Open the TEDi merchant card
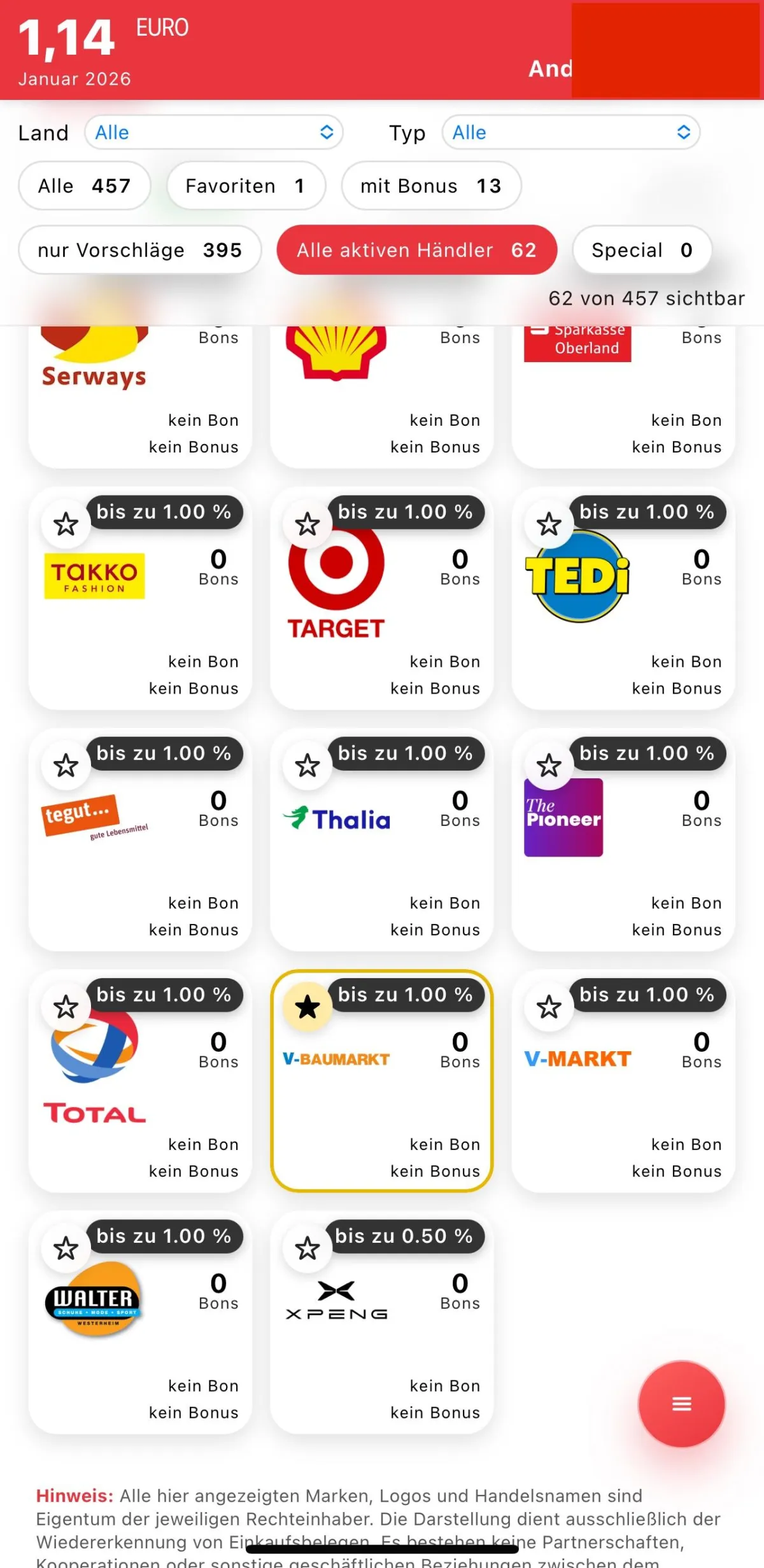This screenshot has height=1568, width=764. coord(623,611)
